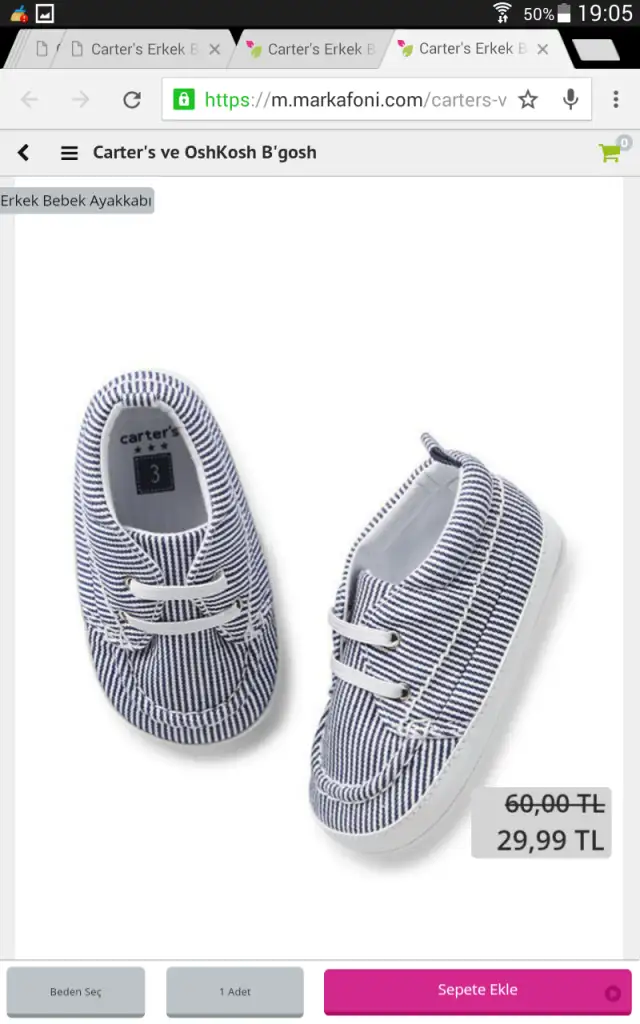Open Chrome's three-dot overflow menu
640x1024 pixels.
(616, 99)
